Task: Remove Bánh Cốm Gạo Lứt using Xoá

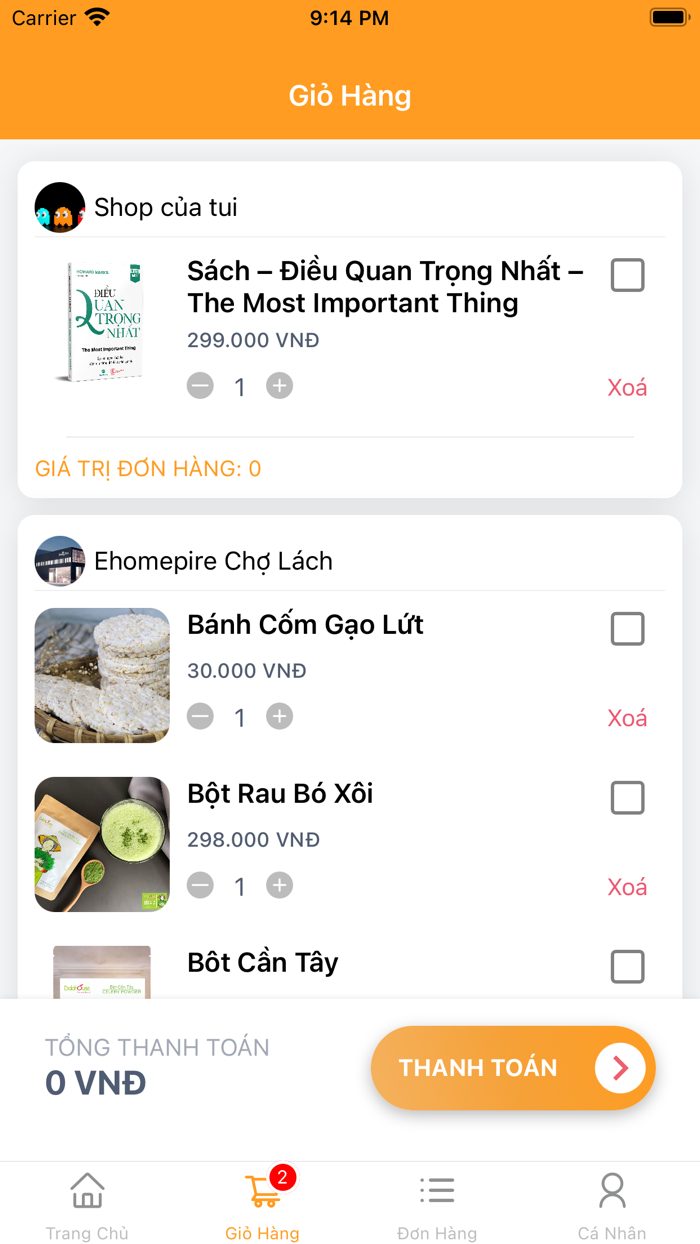Action: (627, 718)
